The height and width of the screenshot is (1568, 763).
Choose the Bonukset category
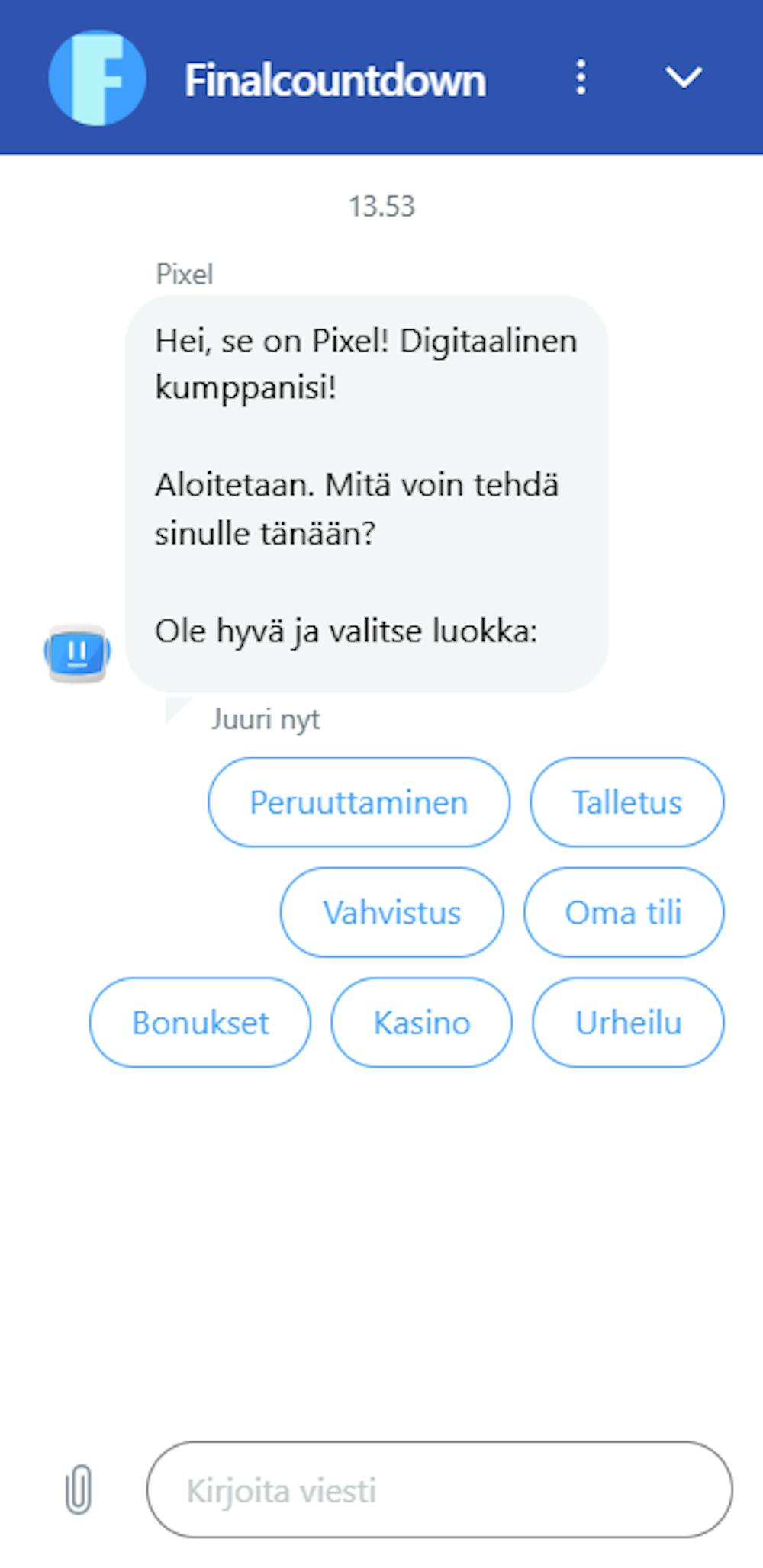click(200, 1023)
